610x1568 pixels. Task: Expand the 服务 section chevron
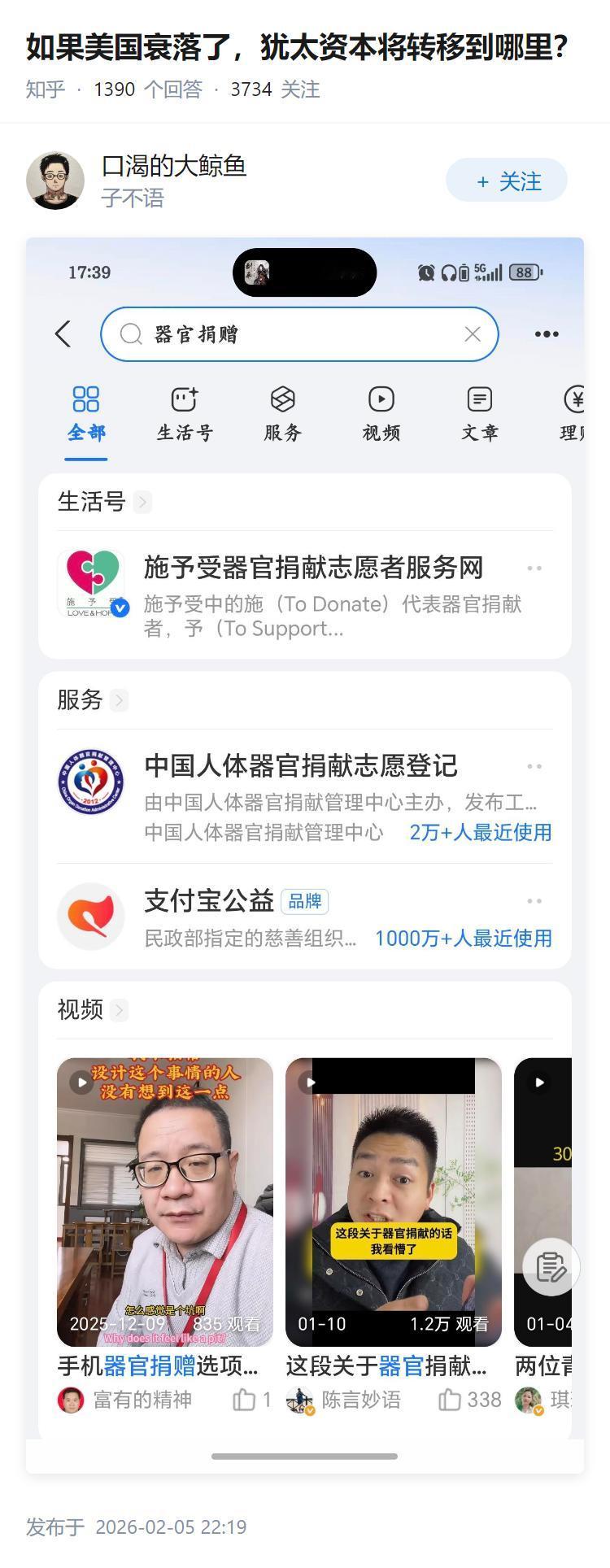pos(119,700)
